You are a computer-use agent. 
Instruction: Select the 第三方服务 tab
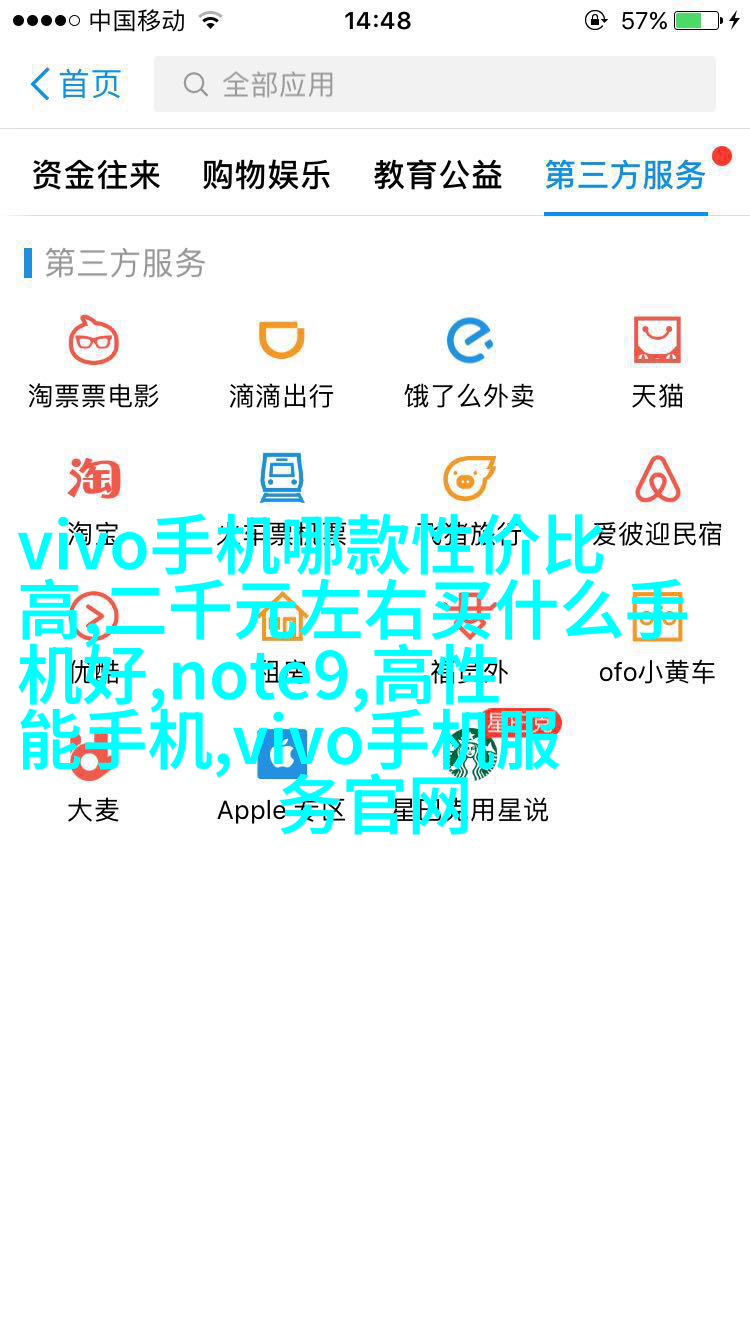click(x=625, y=175)
